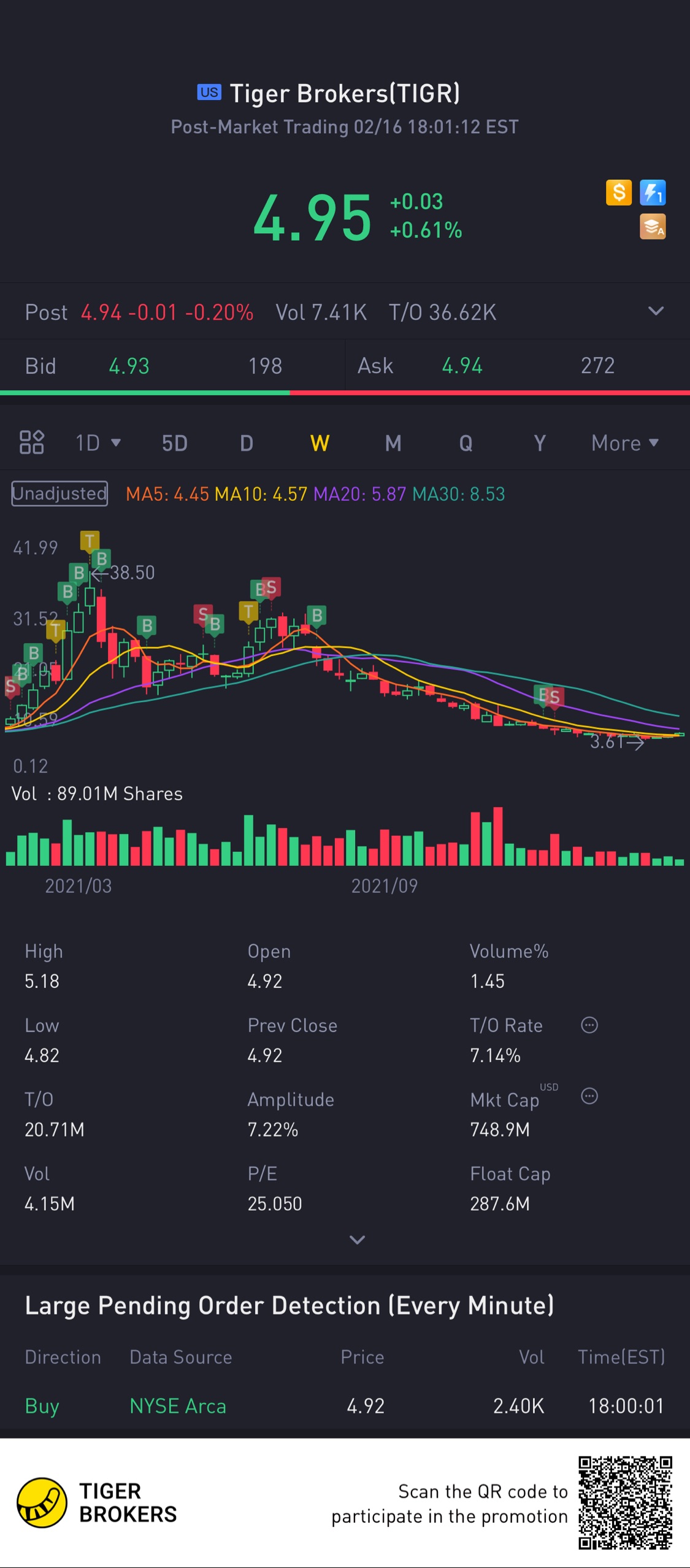Select the W weekly chart tab
Screen dimensions: 690x1568
click(320, 443)
